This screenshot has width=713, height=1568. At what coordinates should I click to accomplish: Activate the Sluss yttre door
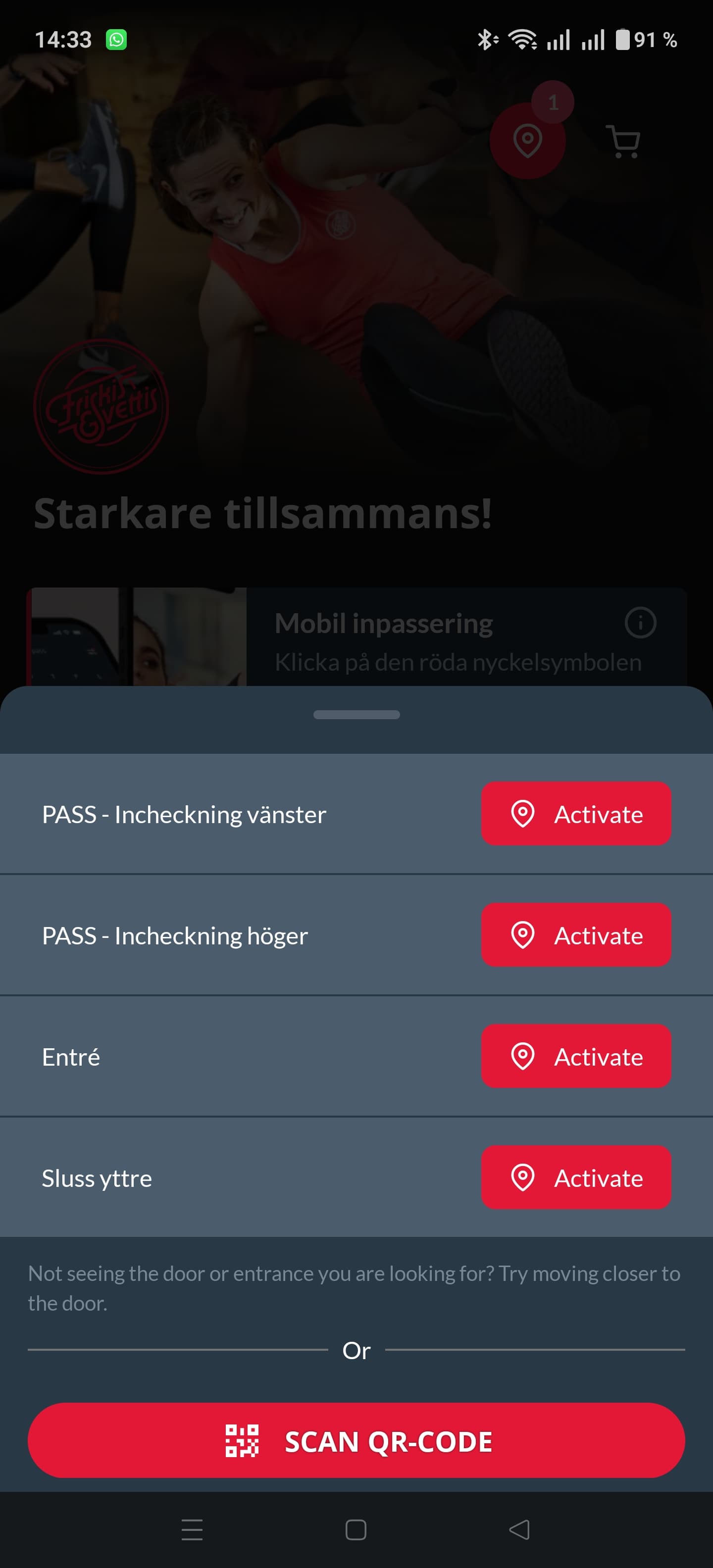[576, 1177]
